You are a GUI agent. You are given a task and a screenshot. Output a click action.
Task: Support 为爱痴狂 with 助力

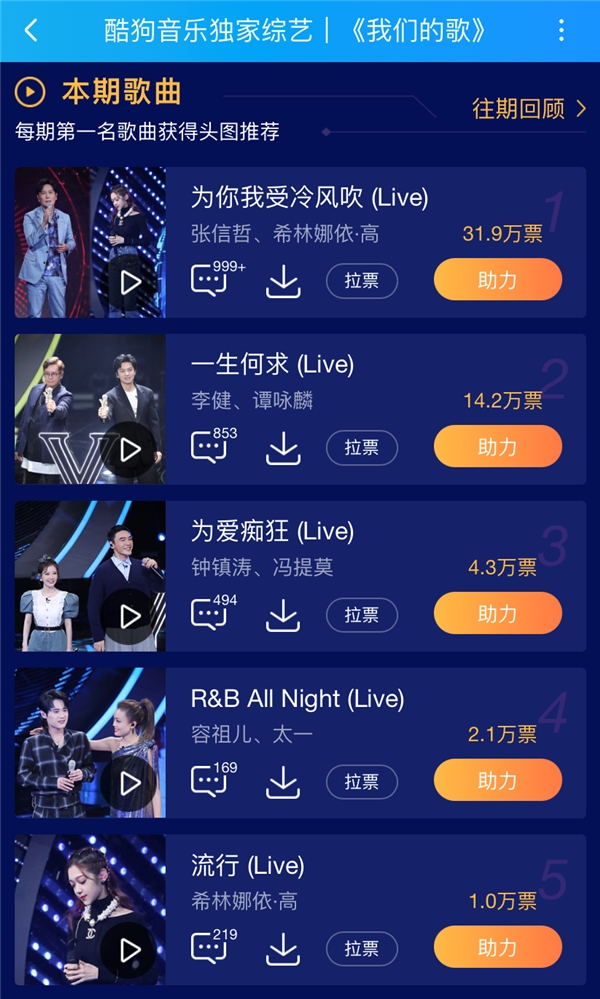pyautogui.click(x=497, y=613)
